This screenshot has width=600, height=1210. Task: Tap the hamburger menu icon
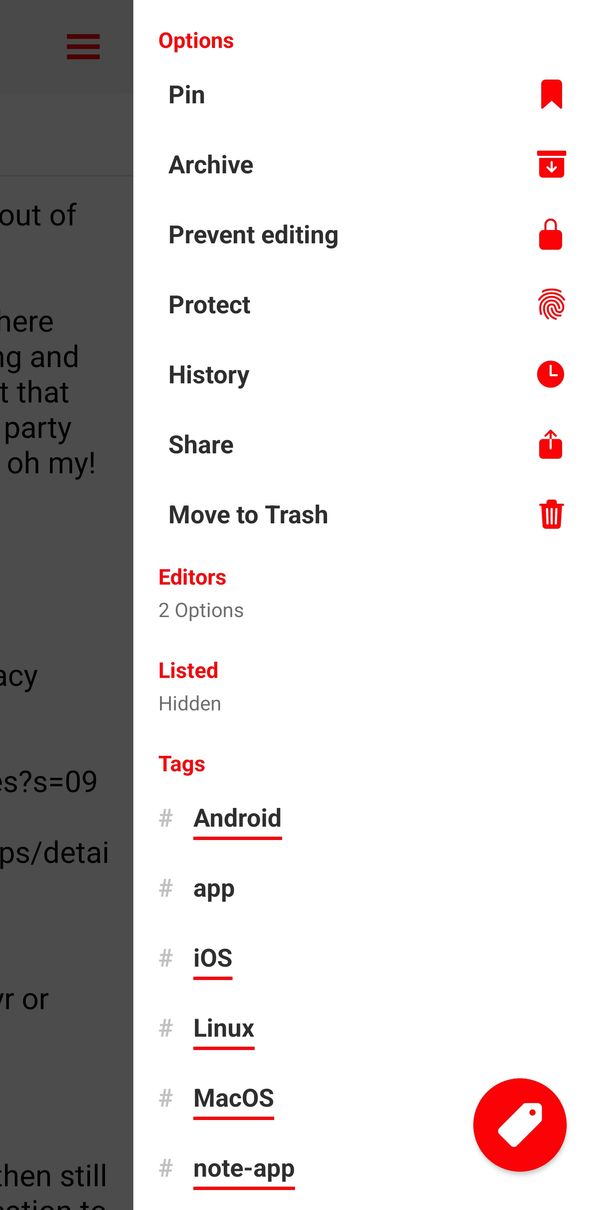[x=83, y=46]
